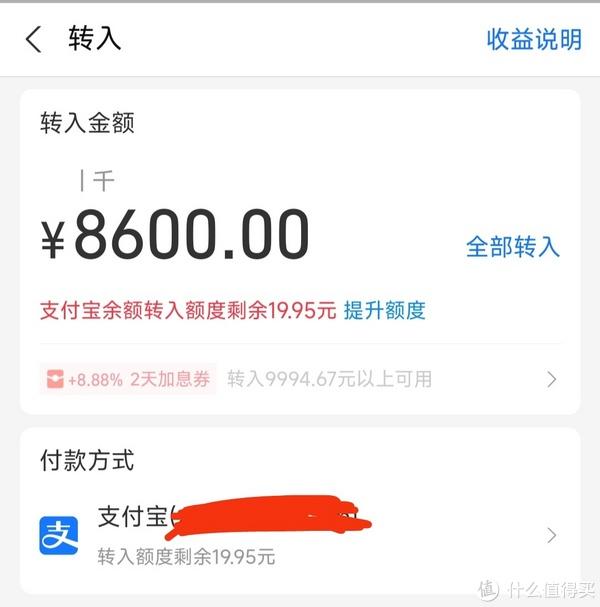Open 收益说明 link
The height and width of the screenshot is (607, 600).
pos(533,40)
